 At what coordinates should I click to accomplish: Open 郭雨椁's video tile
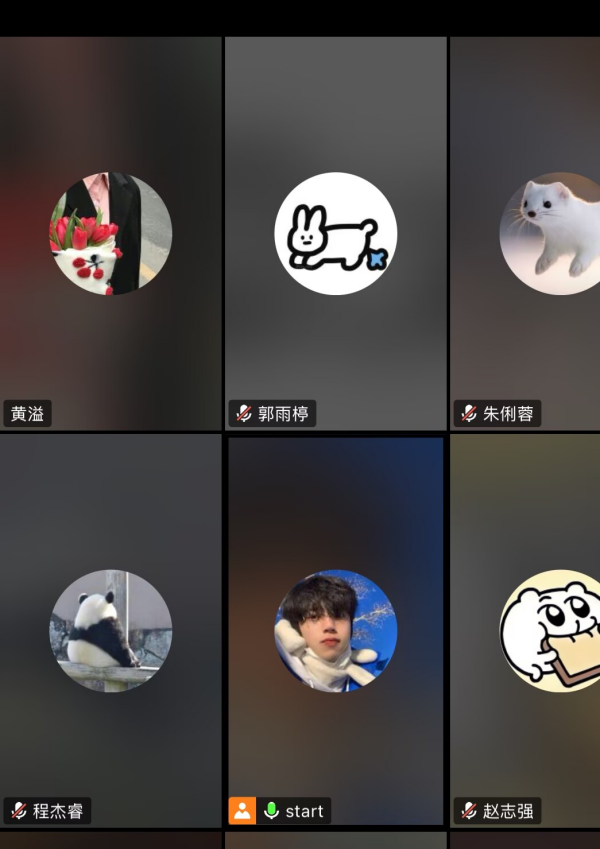coord(335,234)
